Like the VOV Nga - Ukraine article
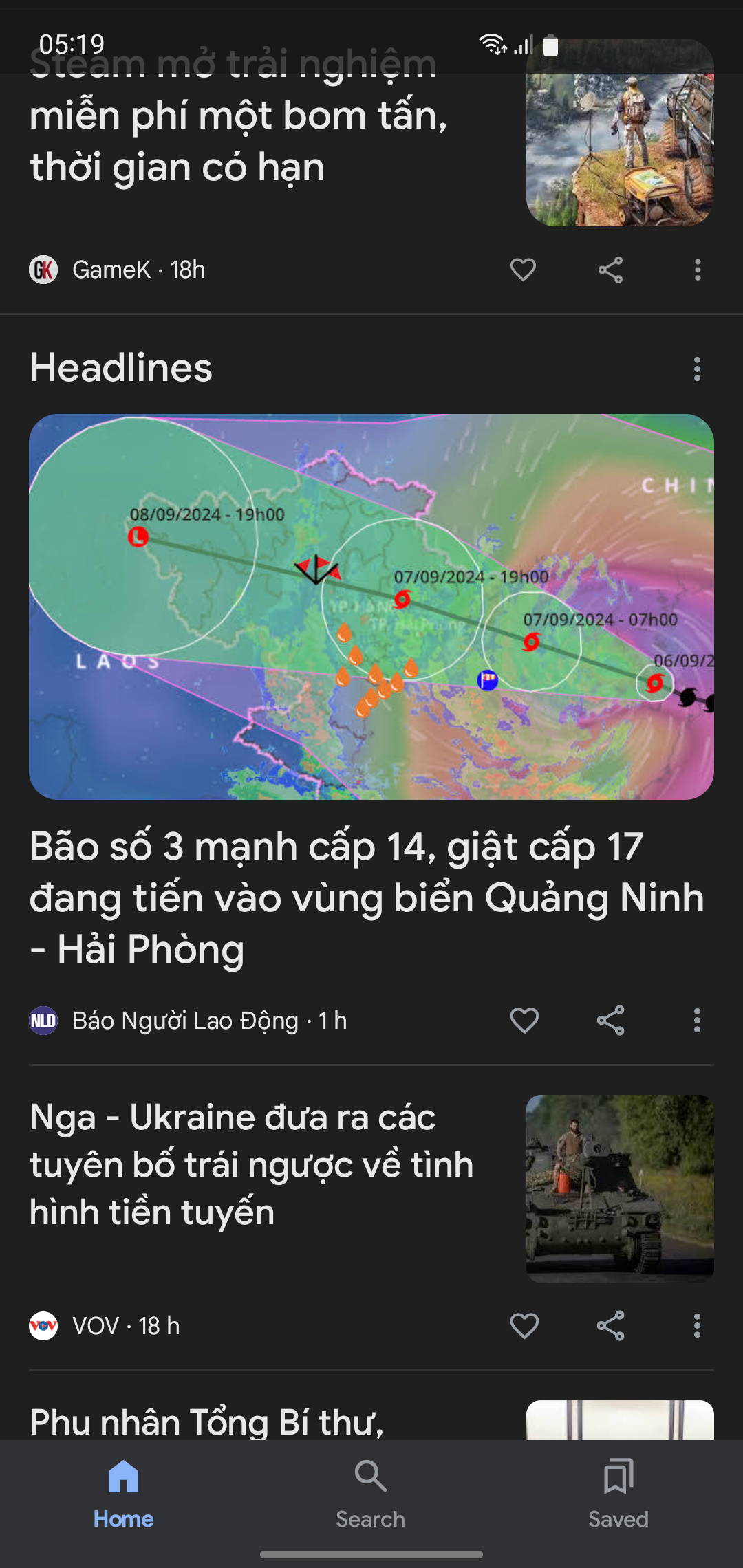The height and width of the screenshot is (1568, 743). [524, 1325]
